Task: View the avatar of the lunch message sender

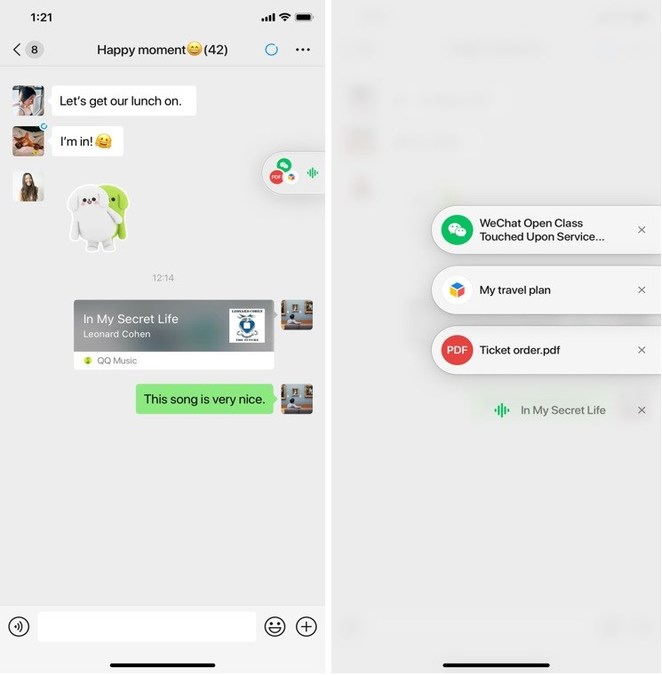Action: point(28,101)
